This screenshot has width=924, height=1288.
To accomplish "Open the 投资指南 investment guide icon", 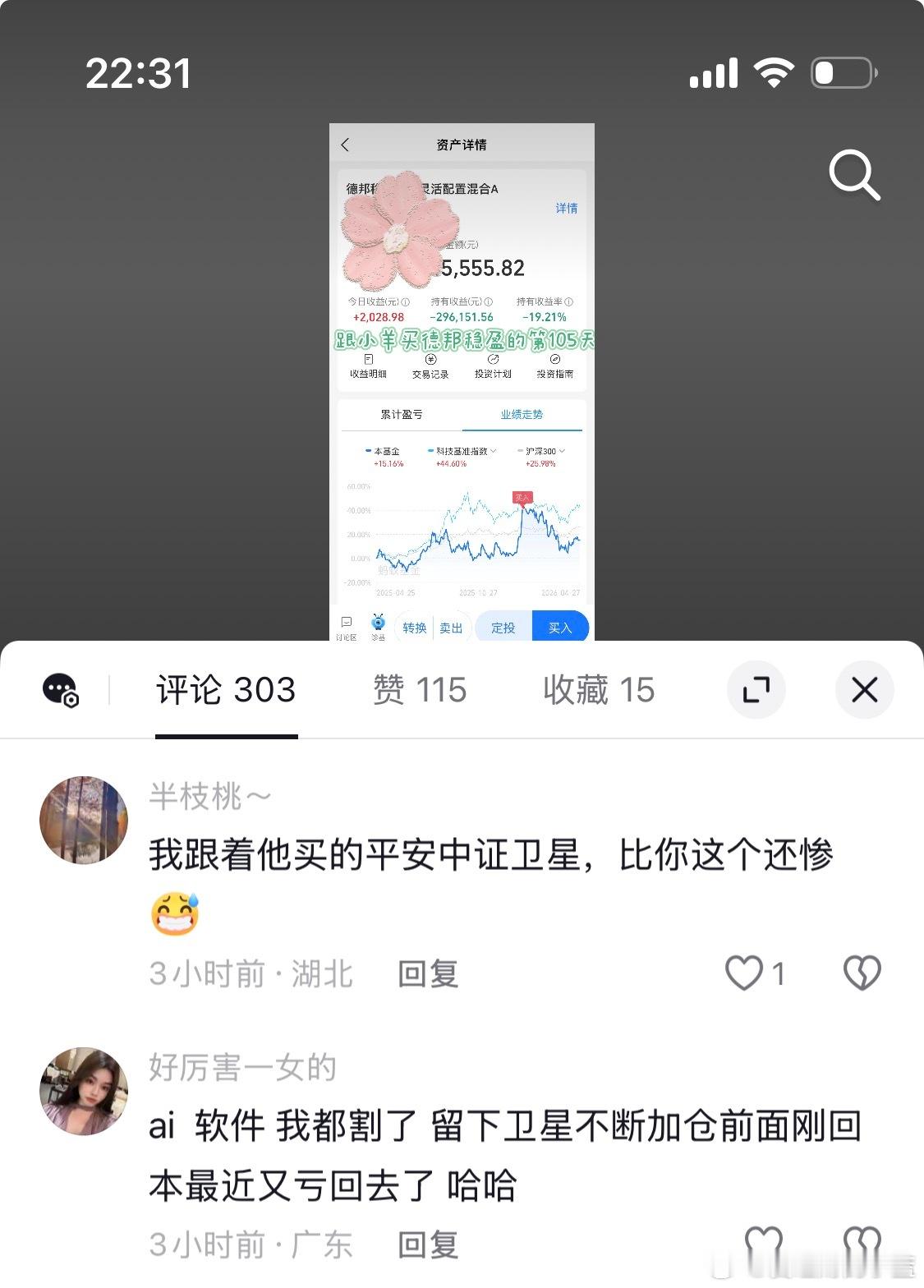I will 555,366.
